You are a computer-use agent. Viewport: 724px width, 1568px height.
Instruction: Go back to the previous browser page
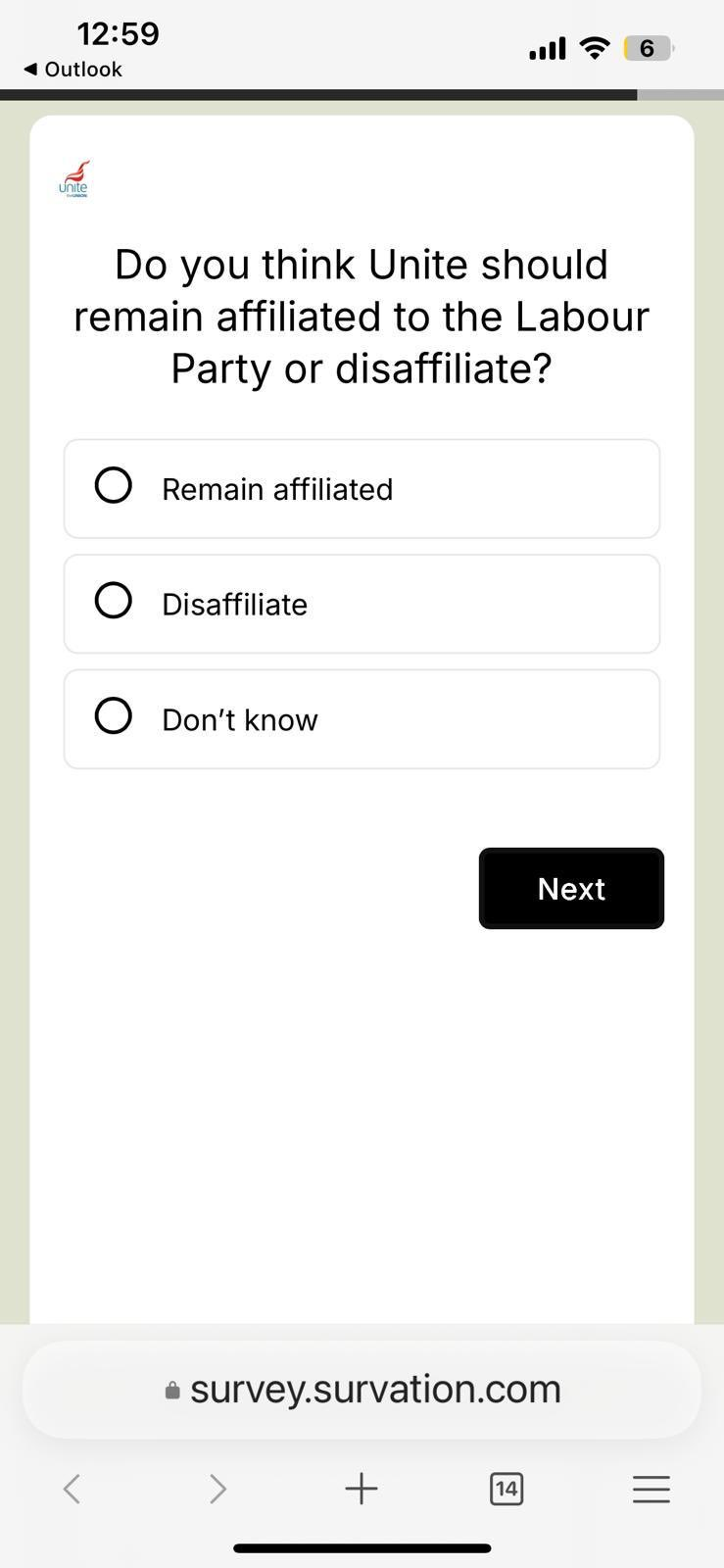[72, 1489]
